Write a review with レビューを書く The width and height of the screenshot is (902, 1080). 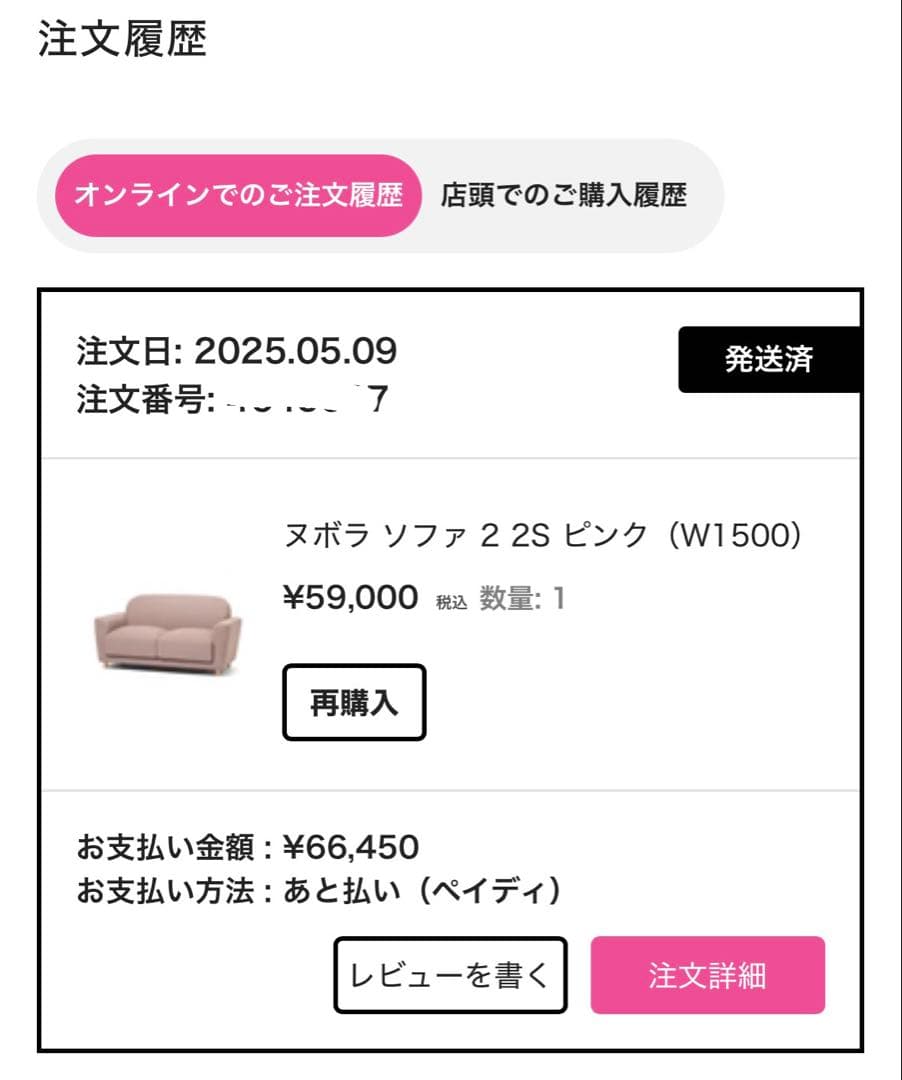coord(450,975)
